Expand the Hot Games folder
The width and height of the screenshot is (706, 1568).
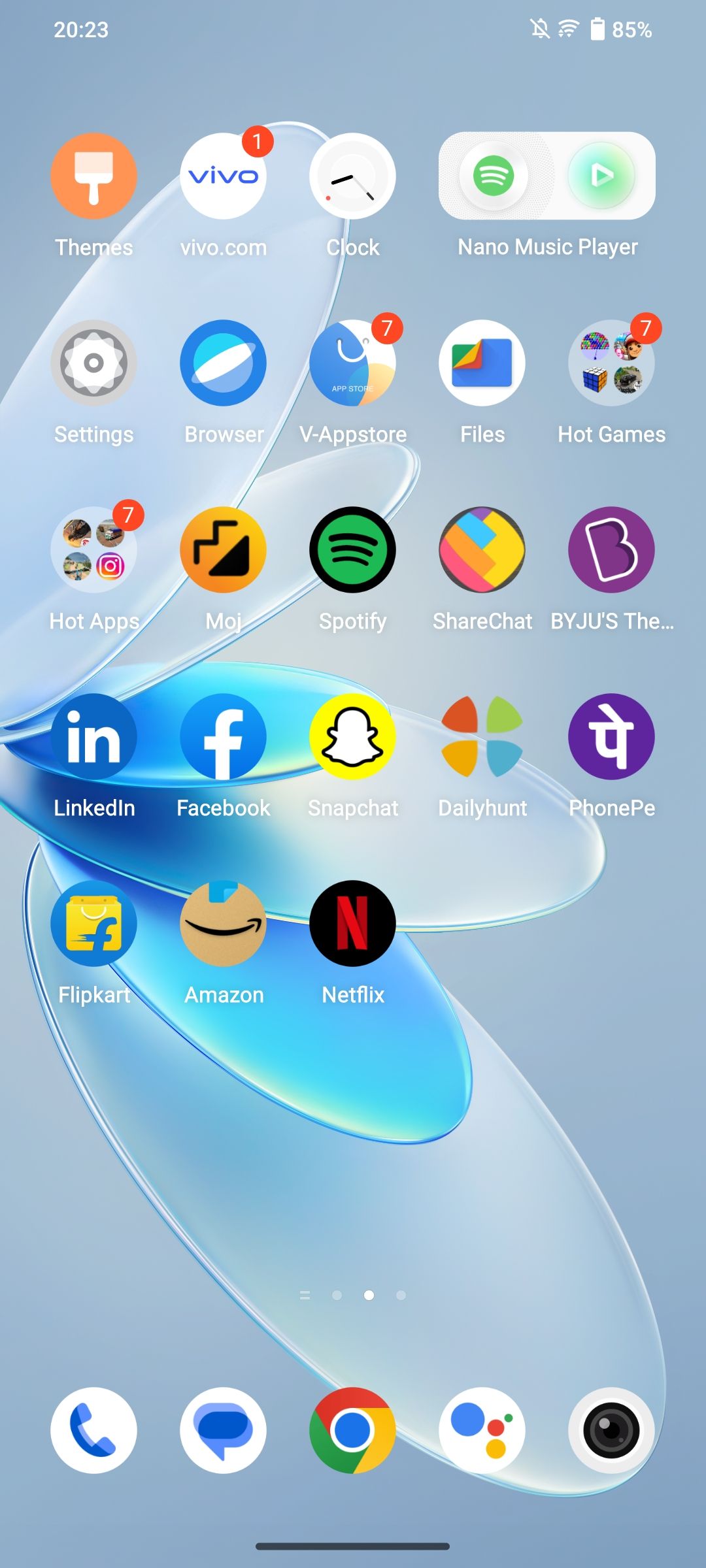pyautogui.click(x=611, y=363)
